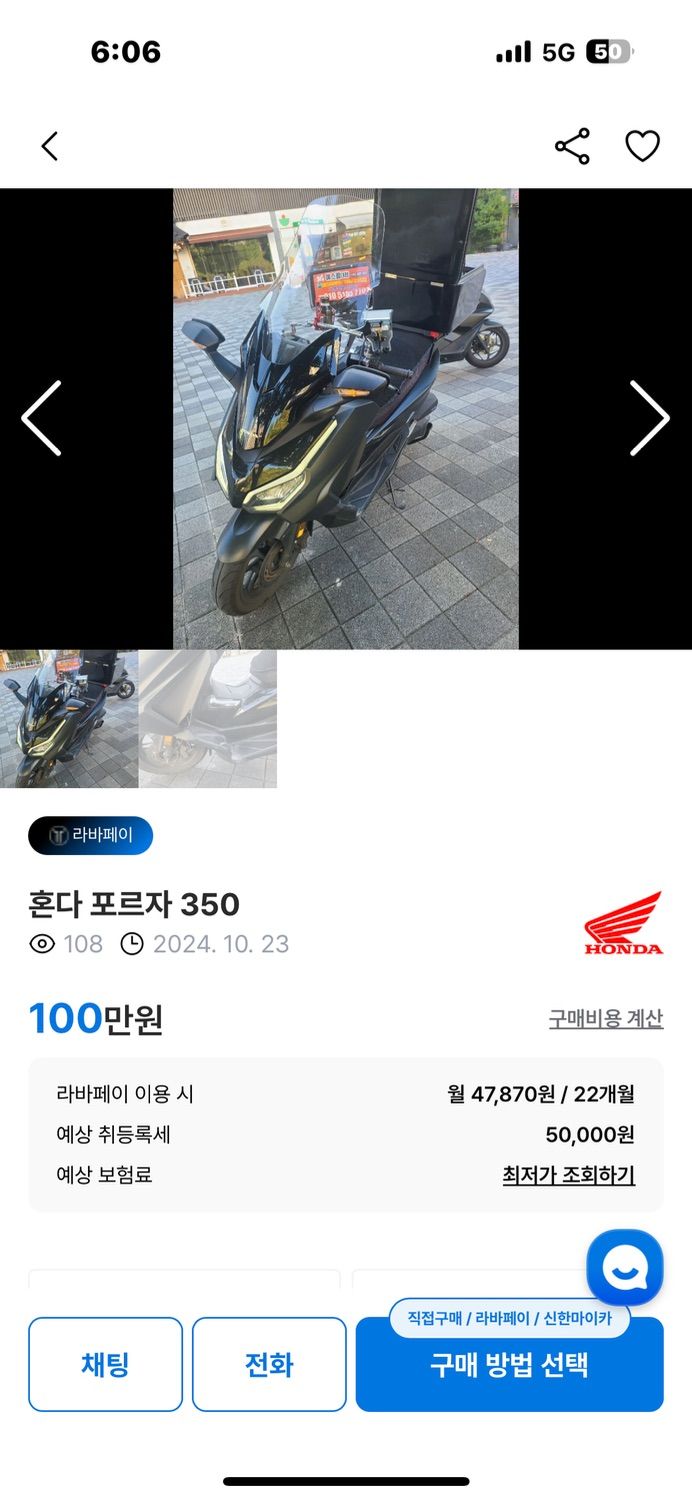Start a chat with 채팅 button
692x1500 pixels.
pos(105,1364)
